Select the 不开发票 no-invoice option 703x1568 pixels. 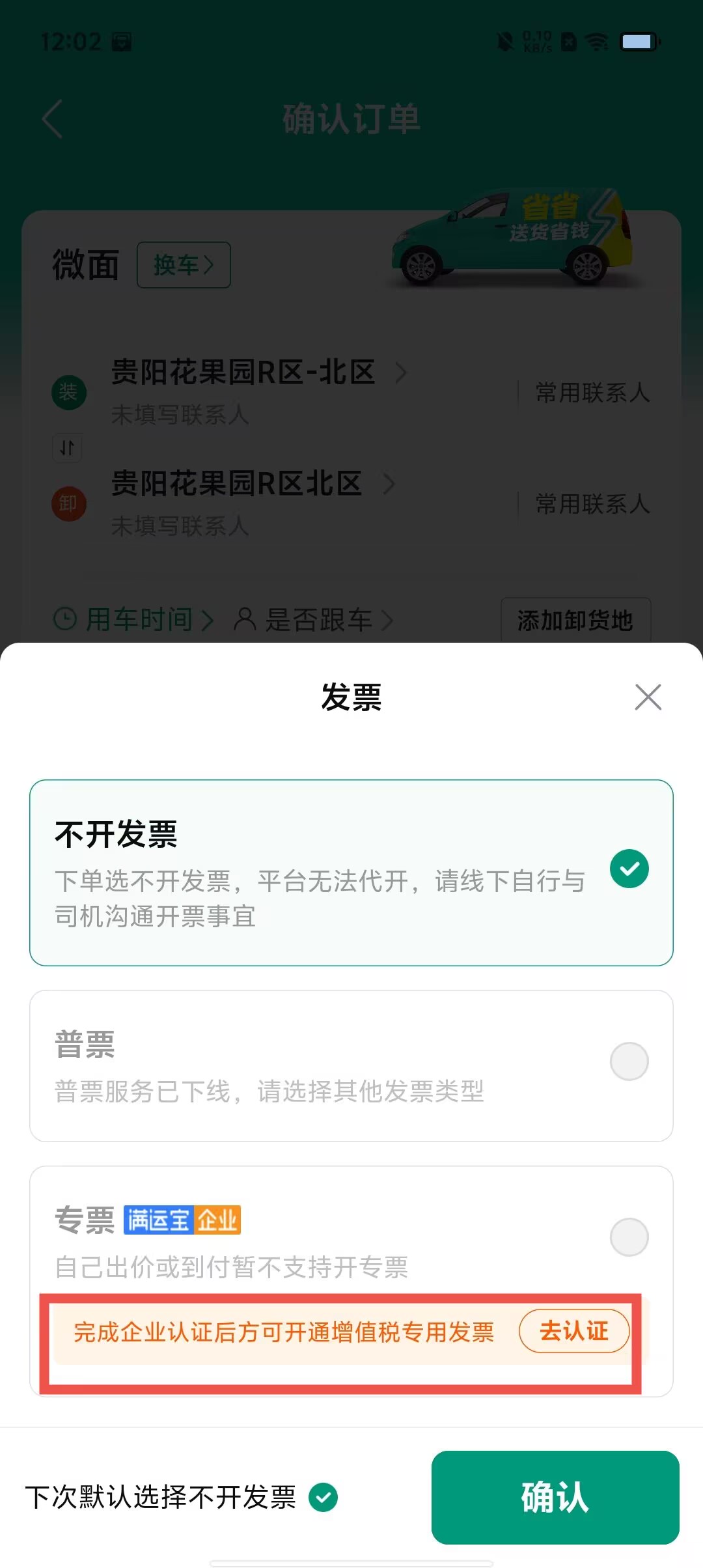pyautogui.click(x=351, y=873)
